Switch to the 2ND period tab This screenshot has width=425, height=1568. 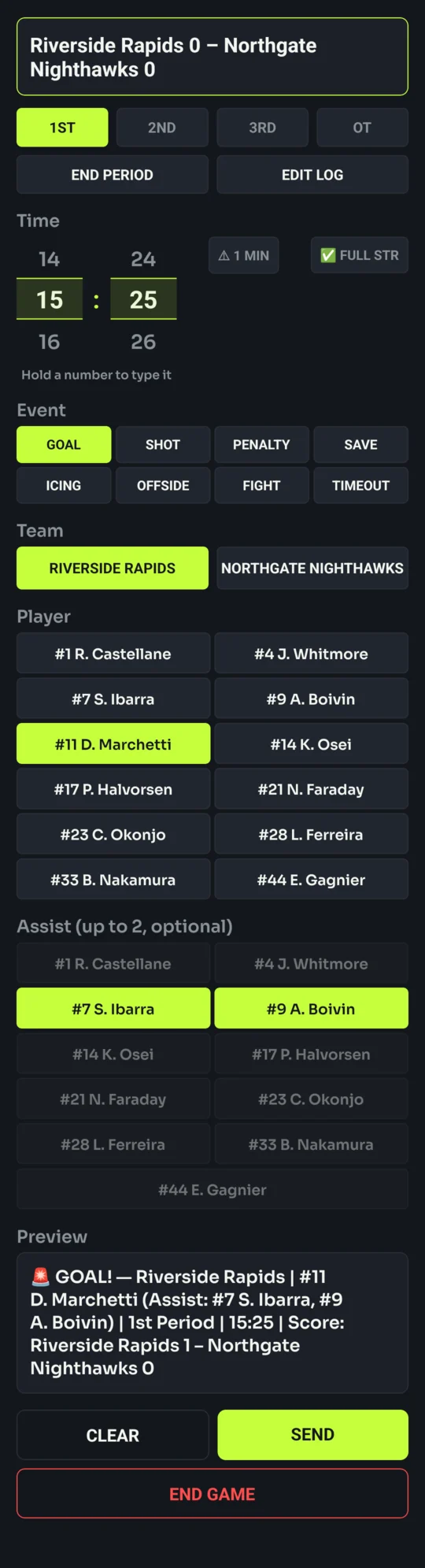162,128
